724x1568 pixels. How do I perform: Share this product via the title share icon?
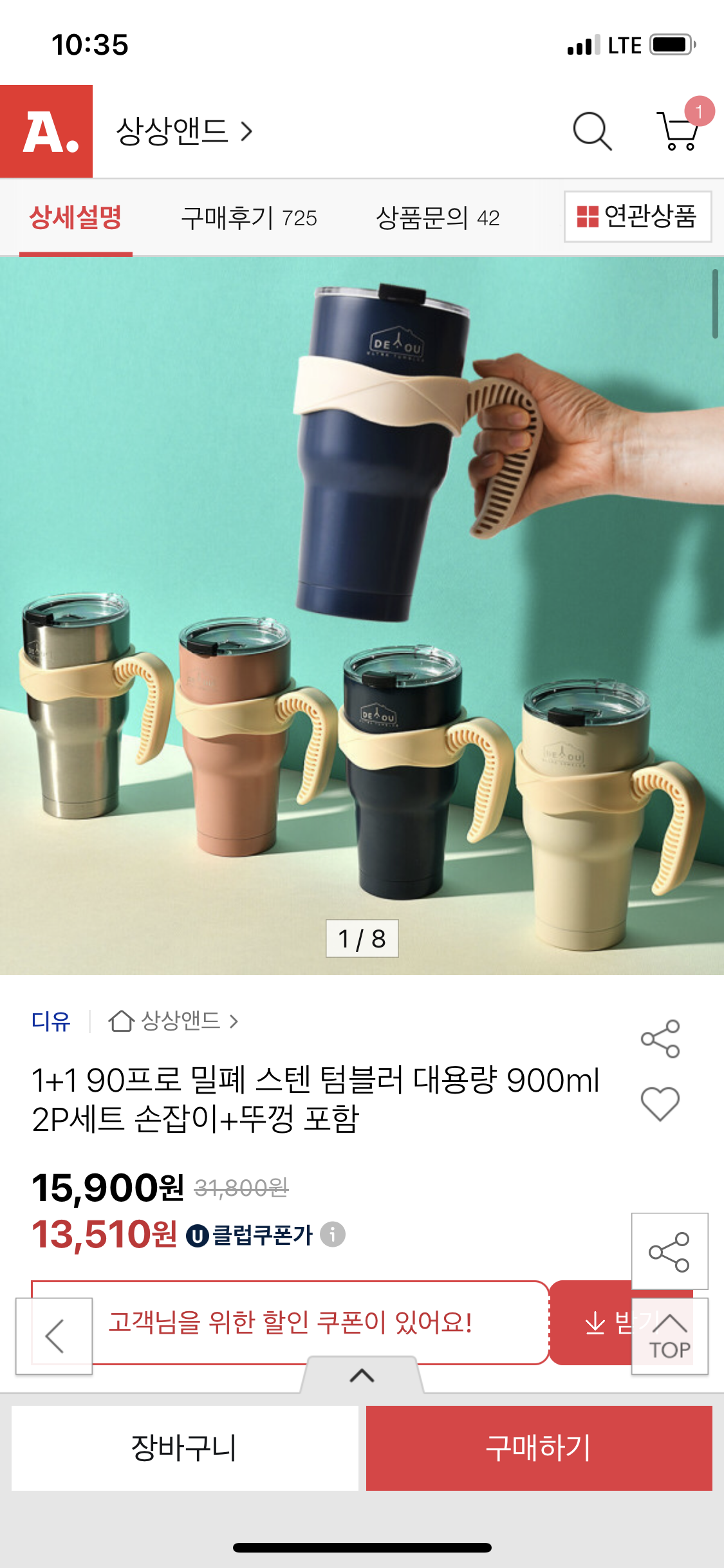[660, 1038]
